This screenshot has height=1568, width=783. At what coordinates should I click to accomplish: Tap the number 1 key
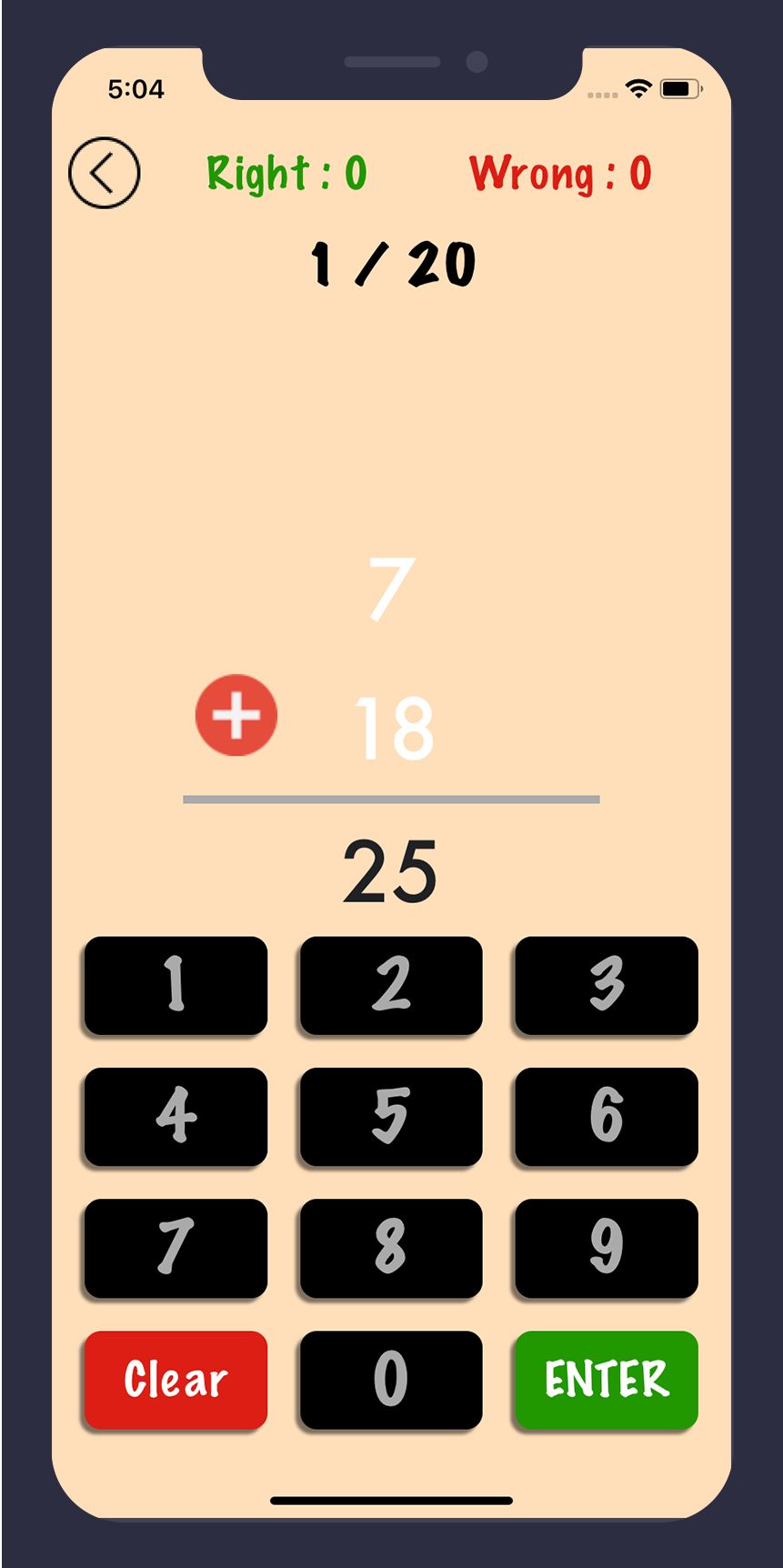(x=176, y=985)
